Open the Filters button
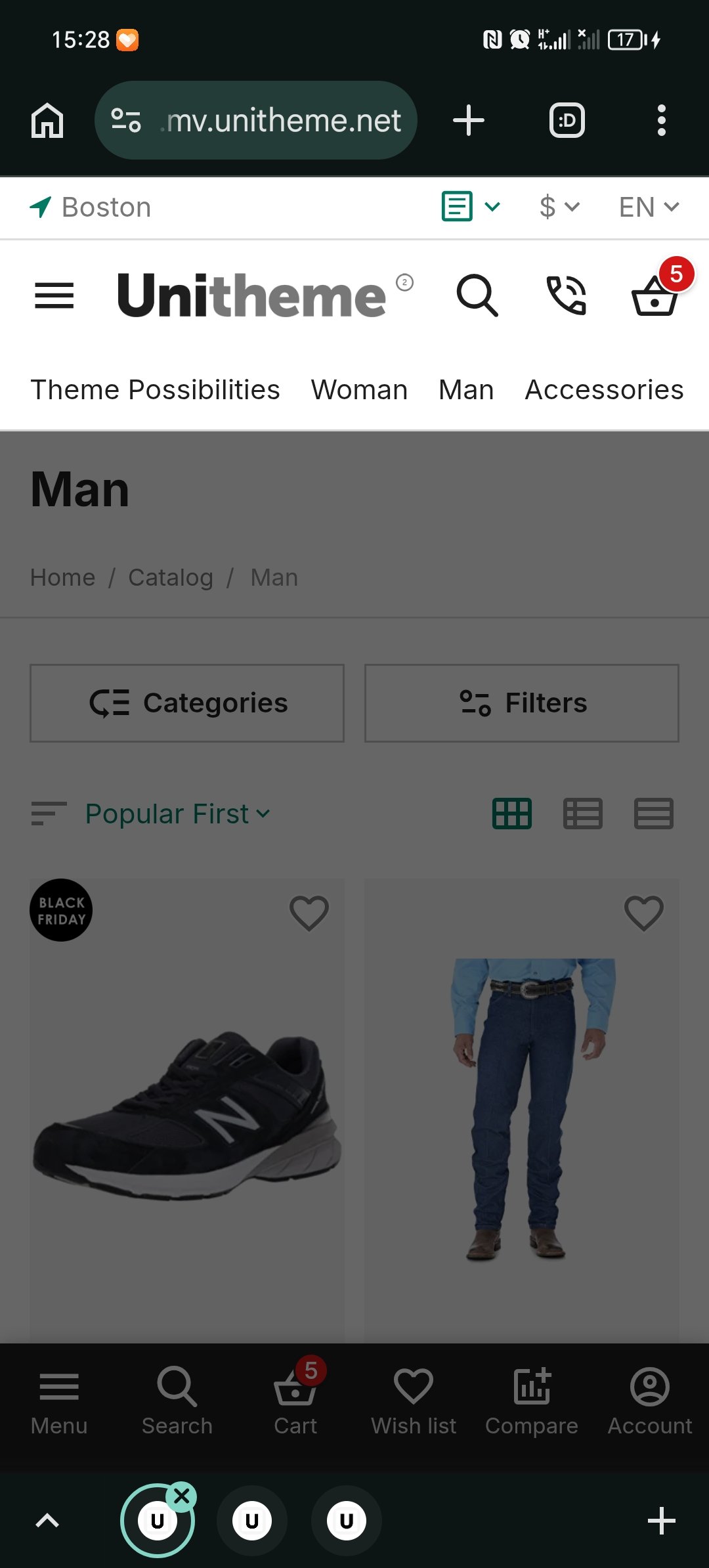Screen dimensions: 709x1568 pyautogui.click(x=522, y=703)
